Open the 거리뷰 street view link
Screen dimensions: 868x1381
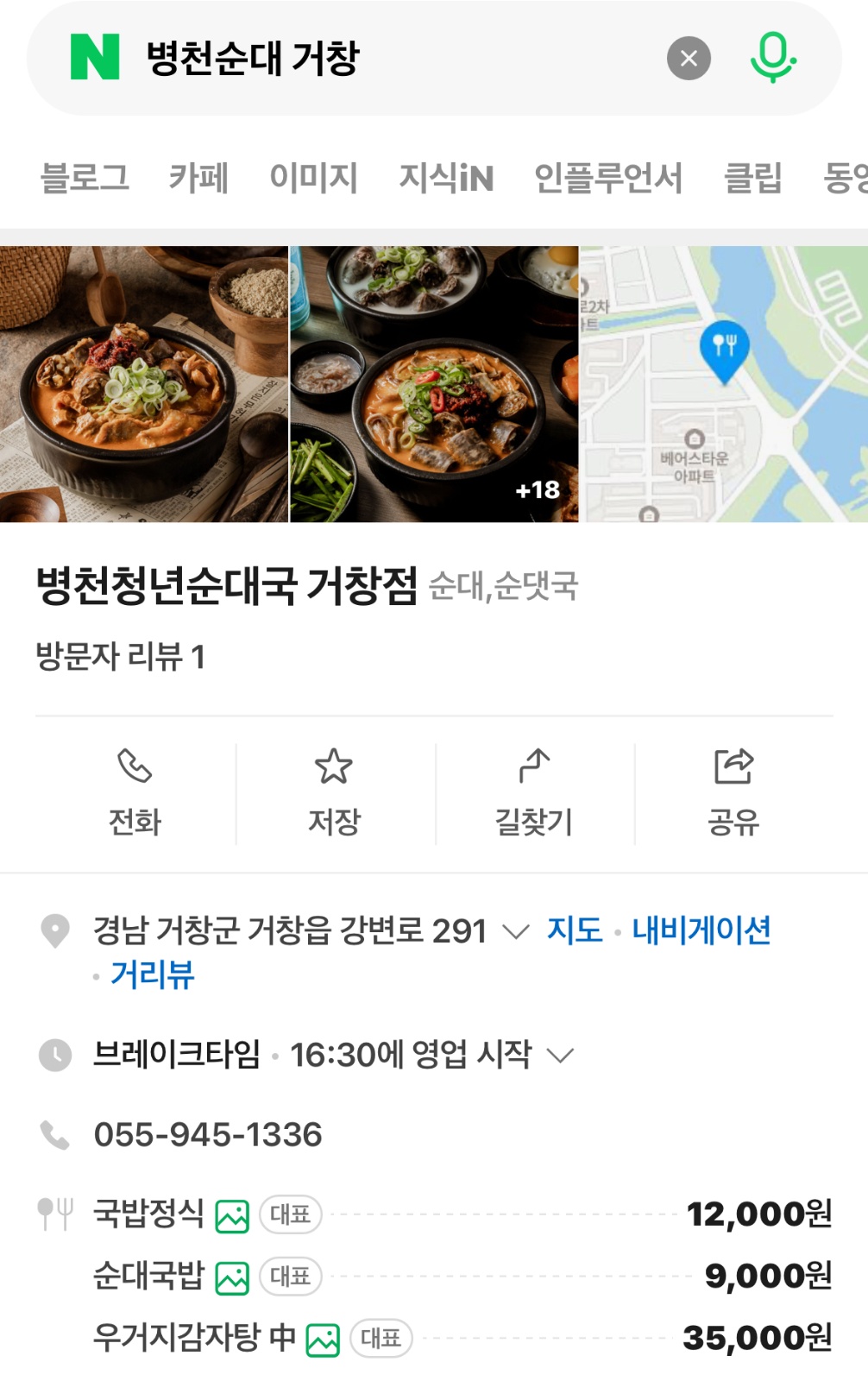(x=153, y=975)
